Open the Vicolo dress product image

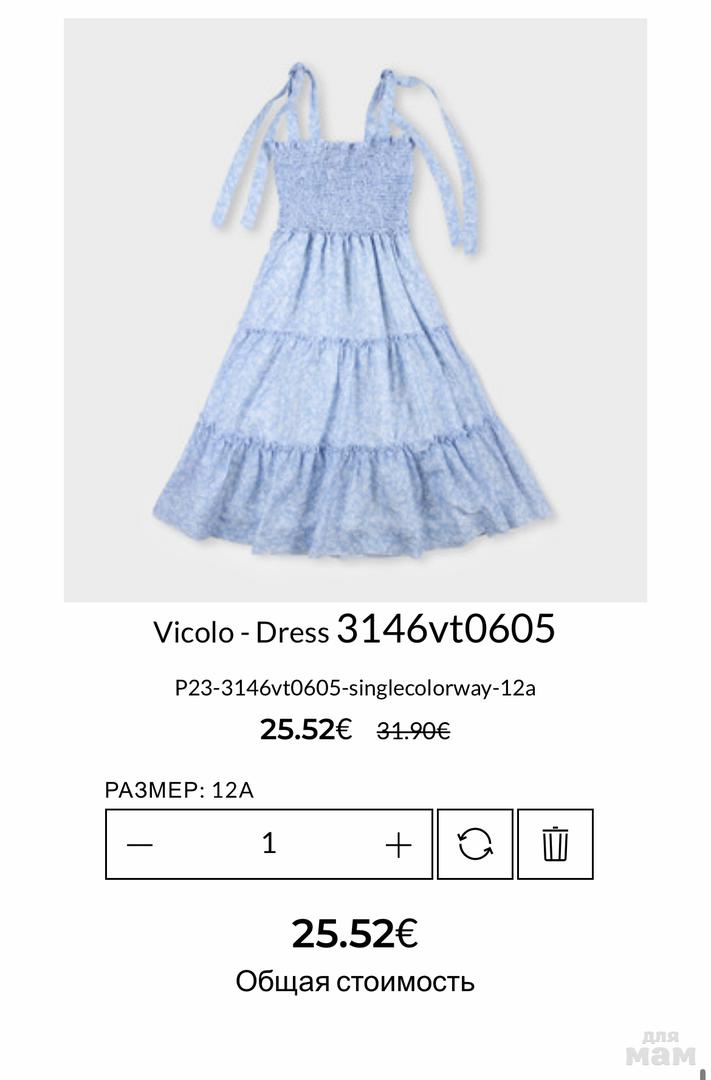coord(355,310)
